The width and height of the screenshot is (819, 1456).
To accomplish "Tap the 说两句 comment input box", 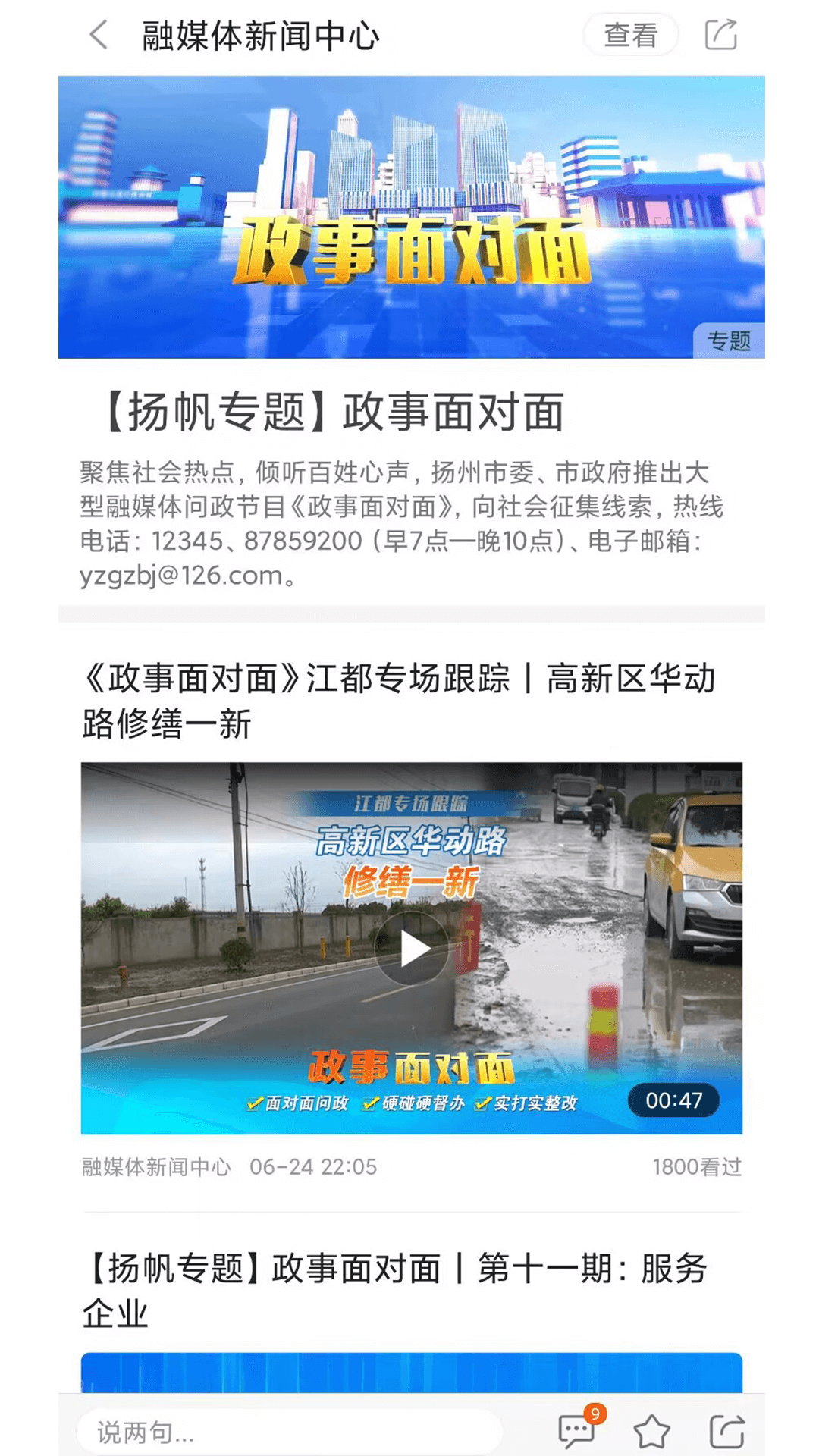I will [288, 1432].
